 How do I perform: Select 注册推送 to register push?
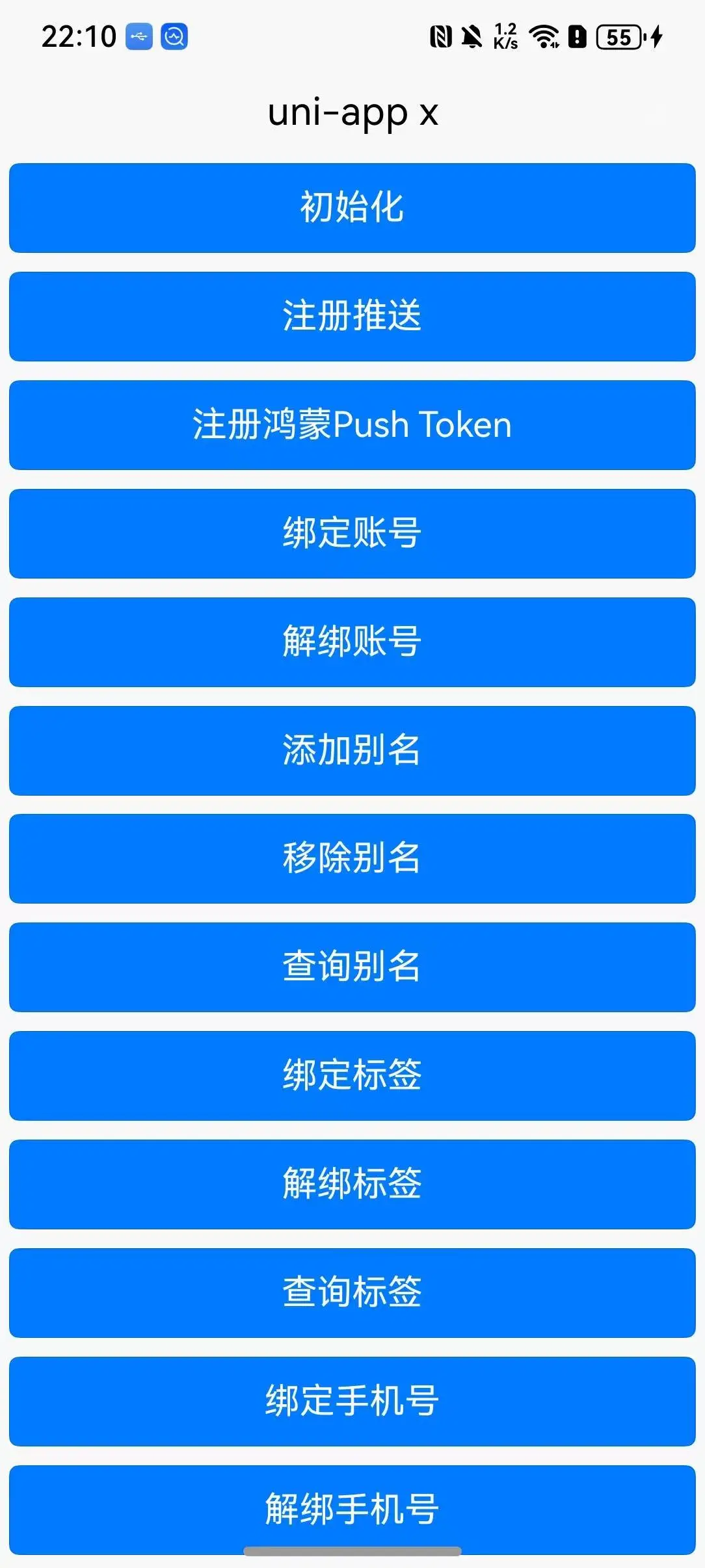352,317
